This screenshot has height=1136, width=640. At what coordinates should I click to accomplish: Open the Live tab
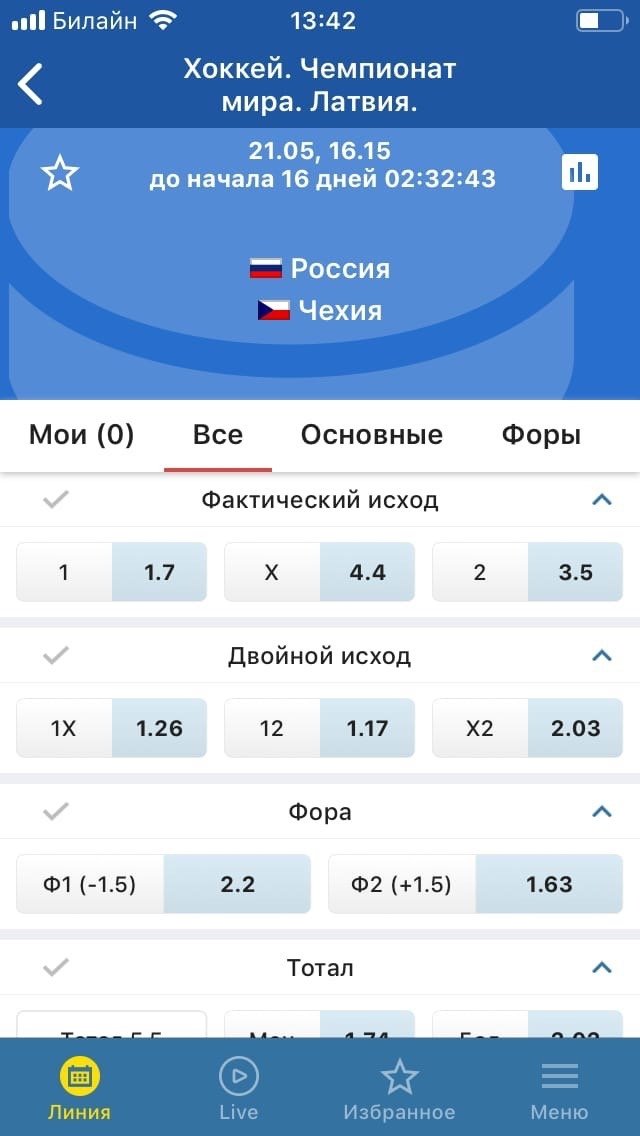pyautogui.click(x=239, y=1088)
